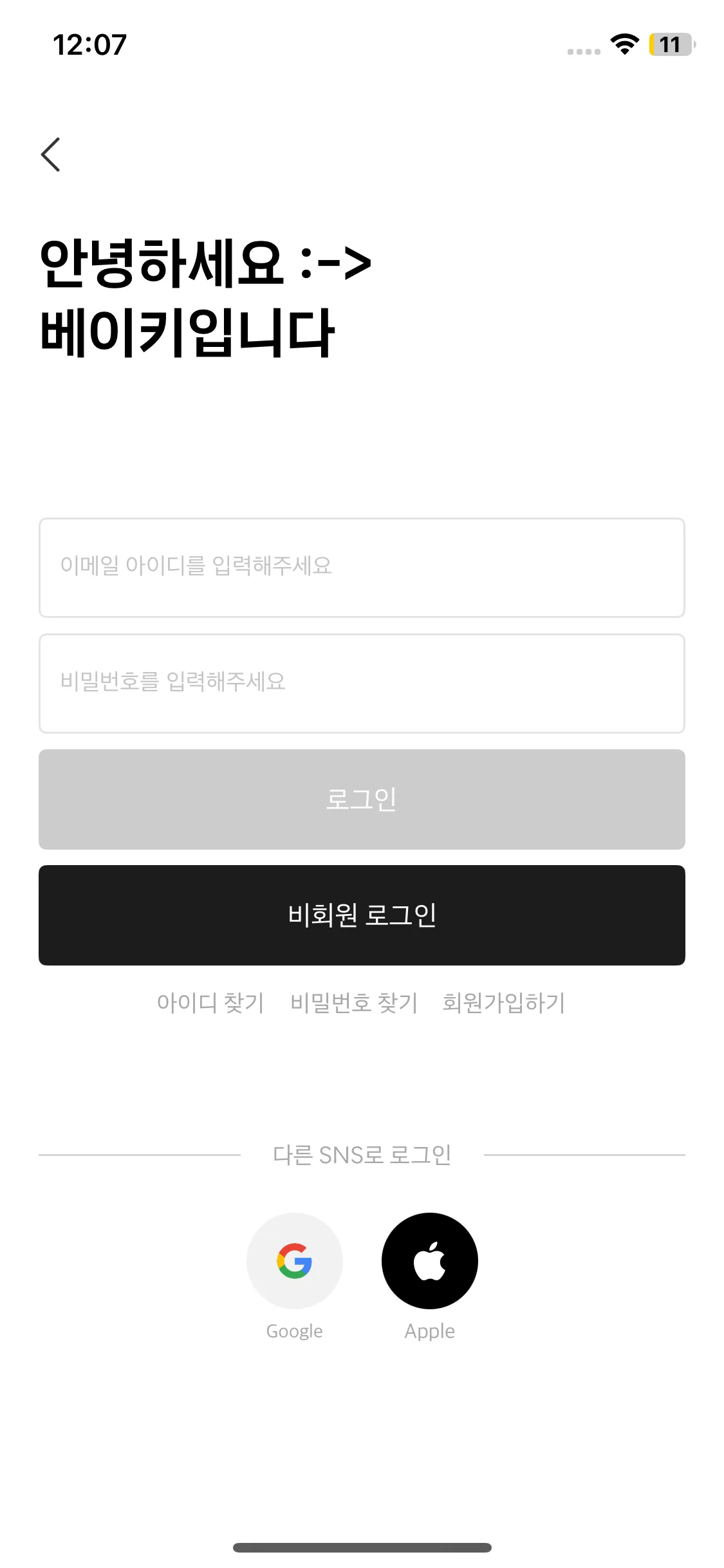Open 비밀번호 찾기 link
This screenshot has height=1568, width=724.
click(x=354, y=1003)
